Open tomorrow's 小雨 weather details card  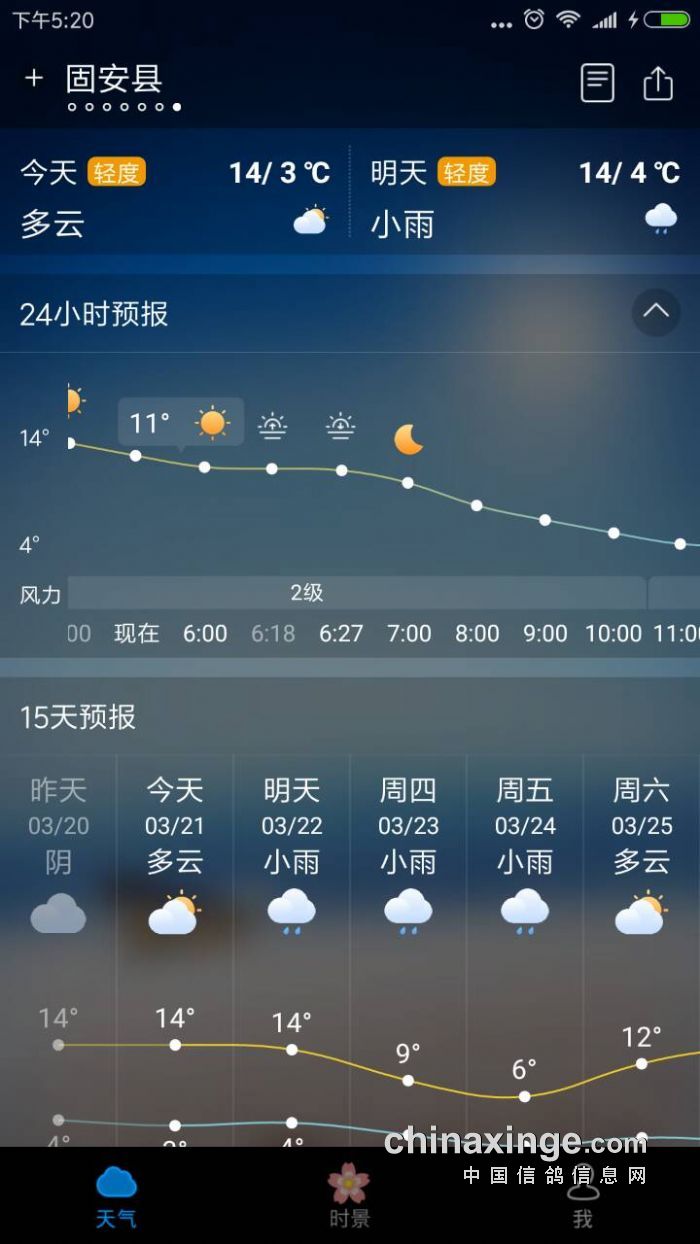525,197
